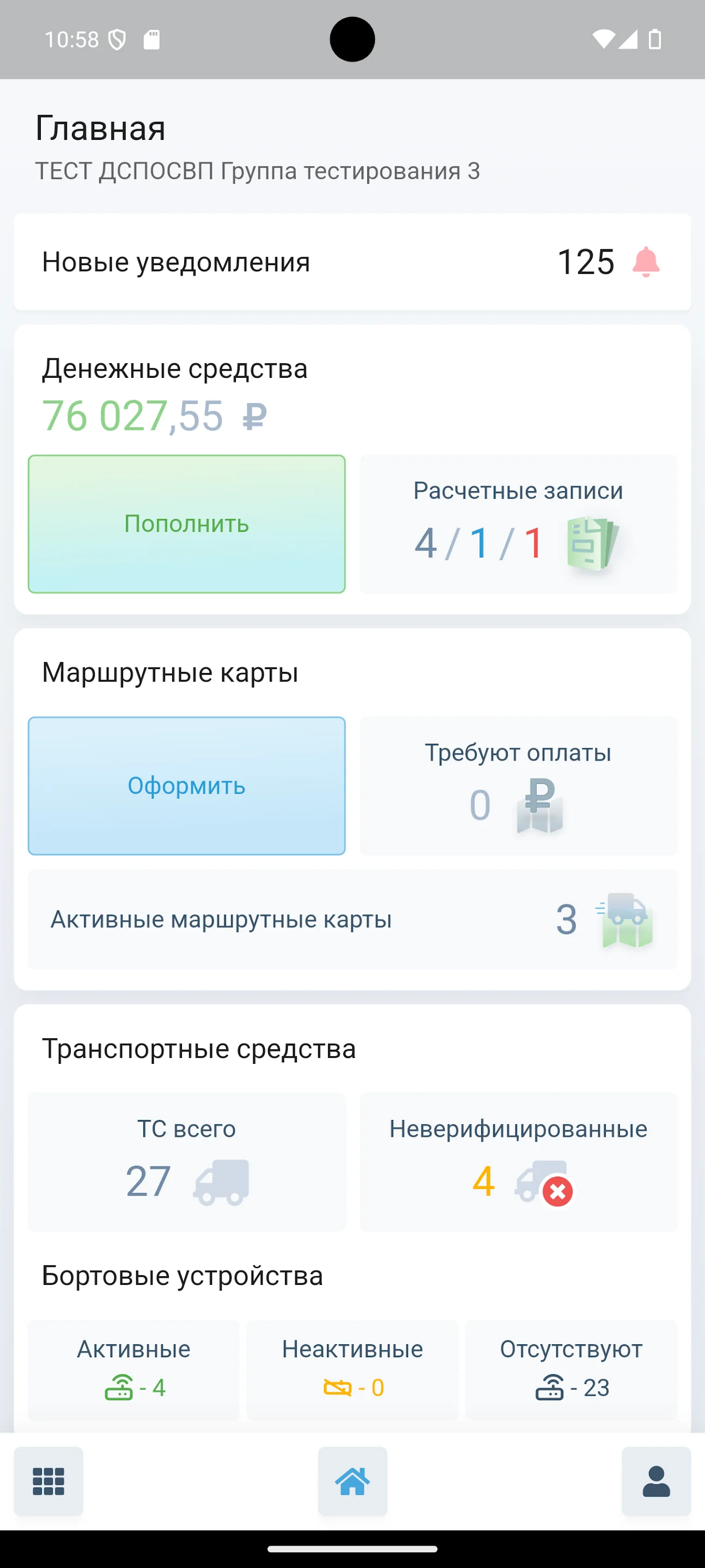Open the Расчетные записи card

(x=518, y=523)
